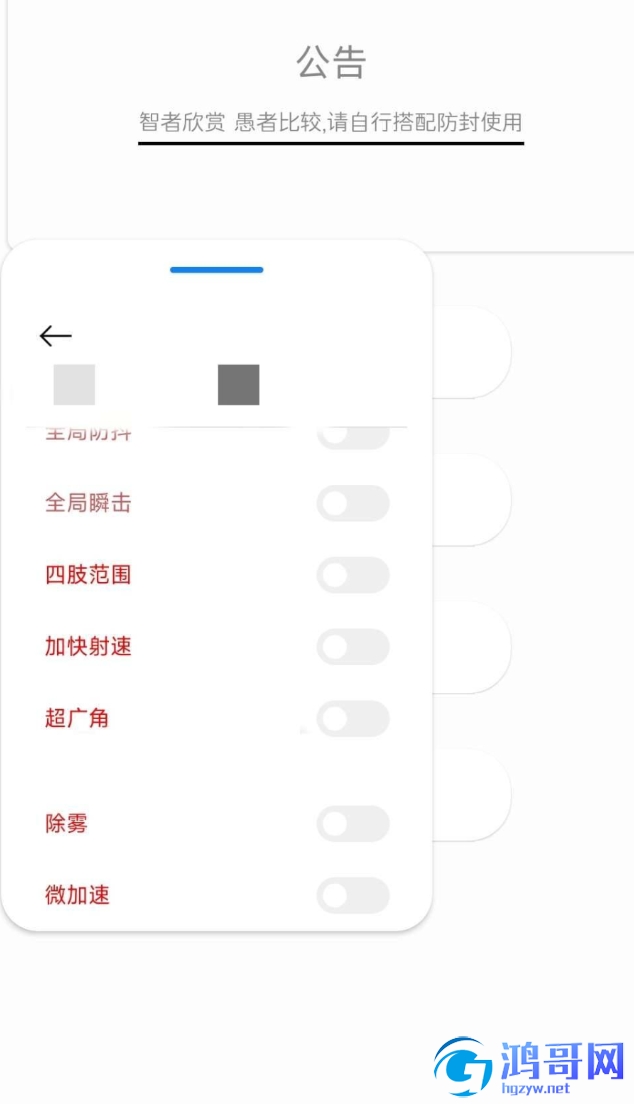
Task: Enable the 四肢范围 switch
Action: click(353, 575)
